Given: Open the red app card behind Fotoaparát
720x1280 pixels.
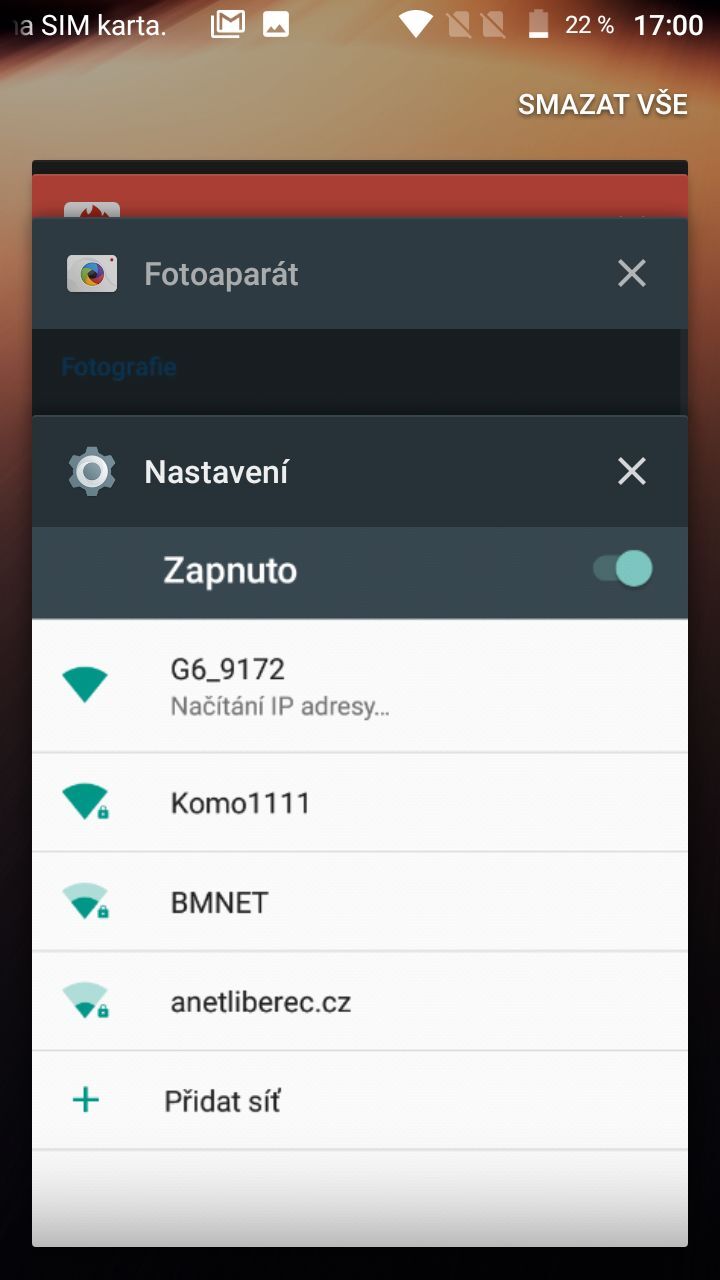Looking at the screenshot, I should (x=360, y=197).
